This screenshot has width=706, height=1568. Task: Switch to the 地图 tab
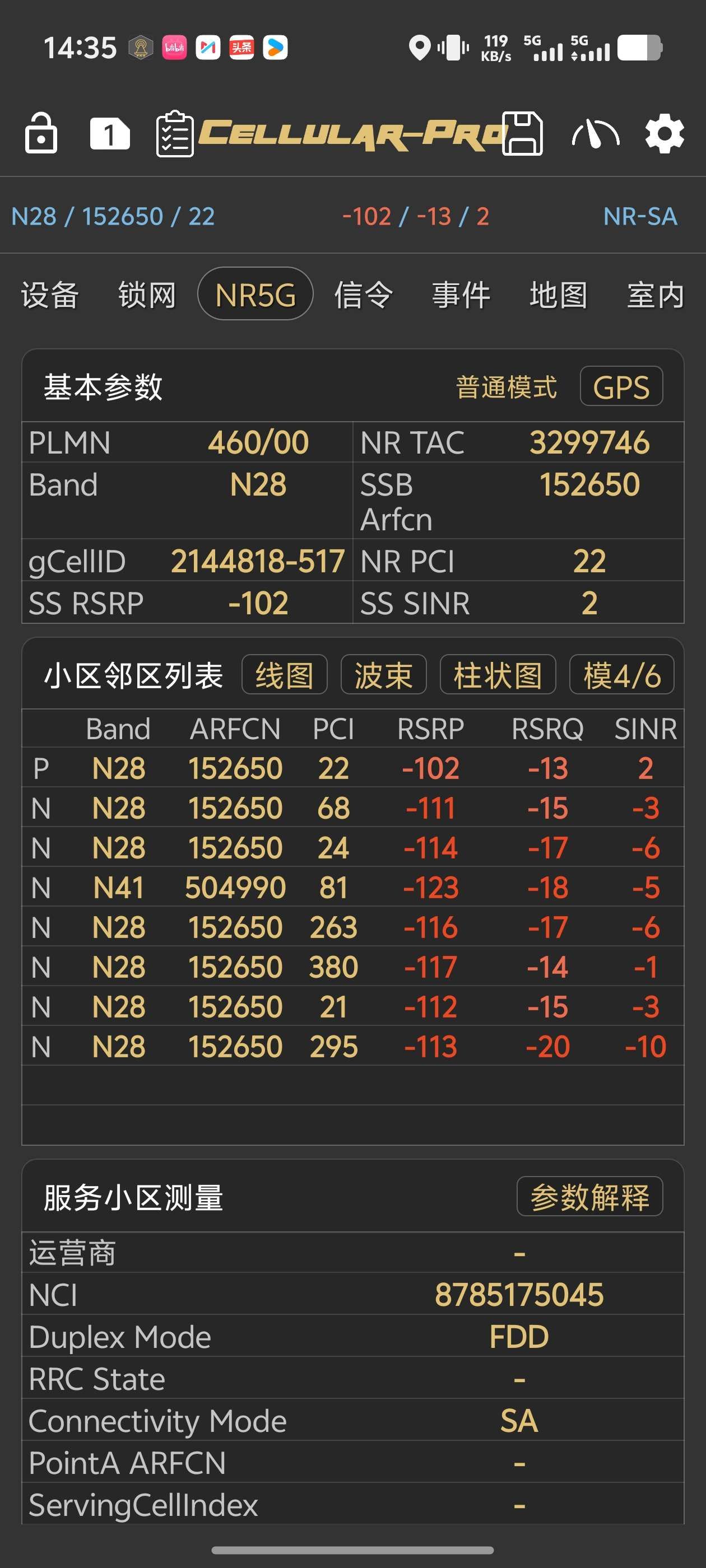click(558, 295)
